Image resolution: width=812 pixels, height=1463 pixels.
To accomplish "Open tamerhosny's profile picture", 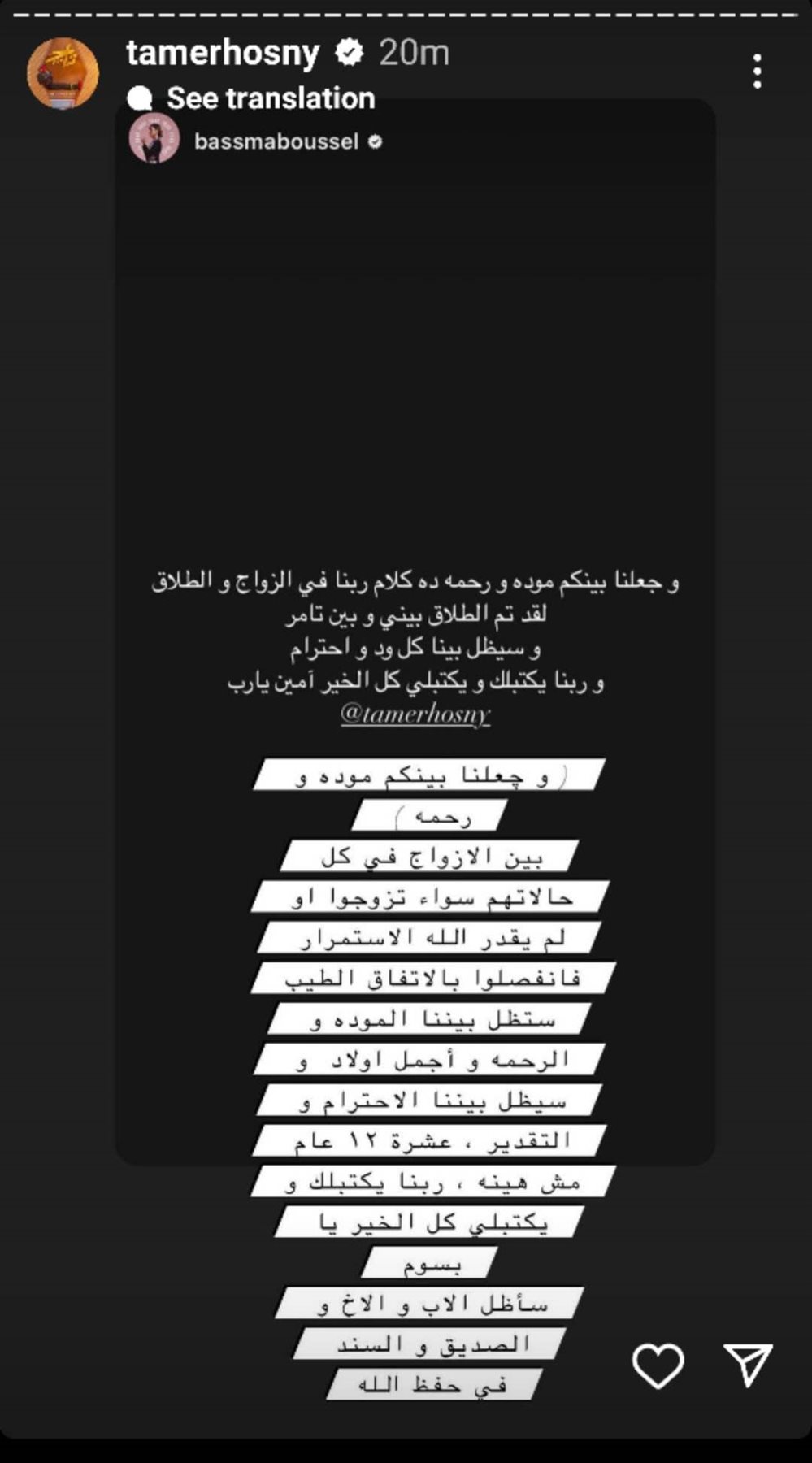I will click(63, 72).
